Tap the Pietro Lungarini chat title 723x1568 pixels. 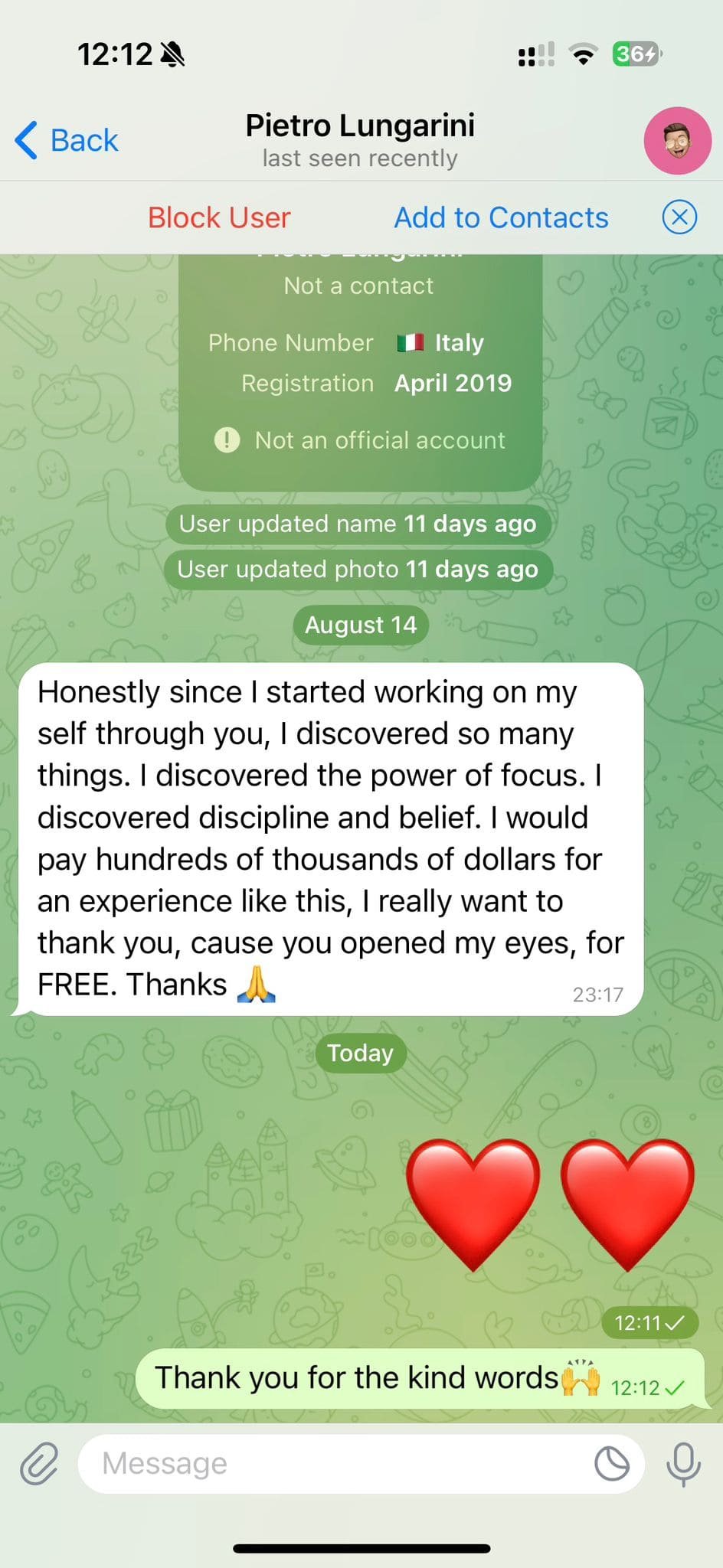[x=360, y=126]
